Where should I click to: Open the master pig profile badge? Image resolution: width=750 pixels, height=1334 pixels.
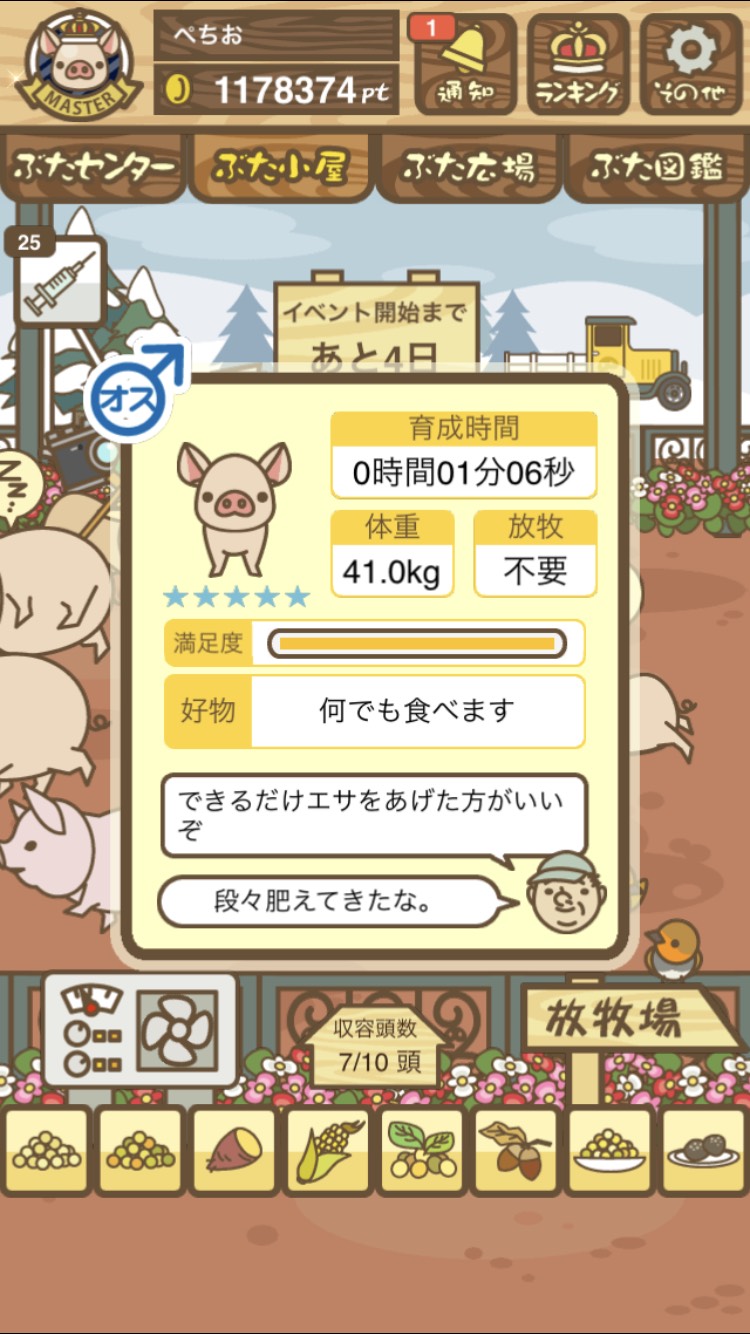point(77,62)
